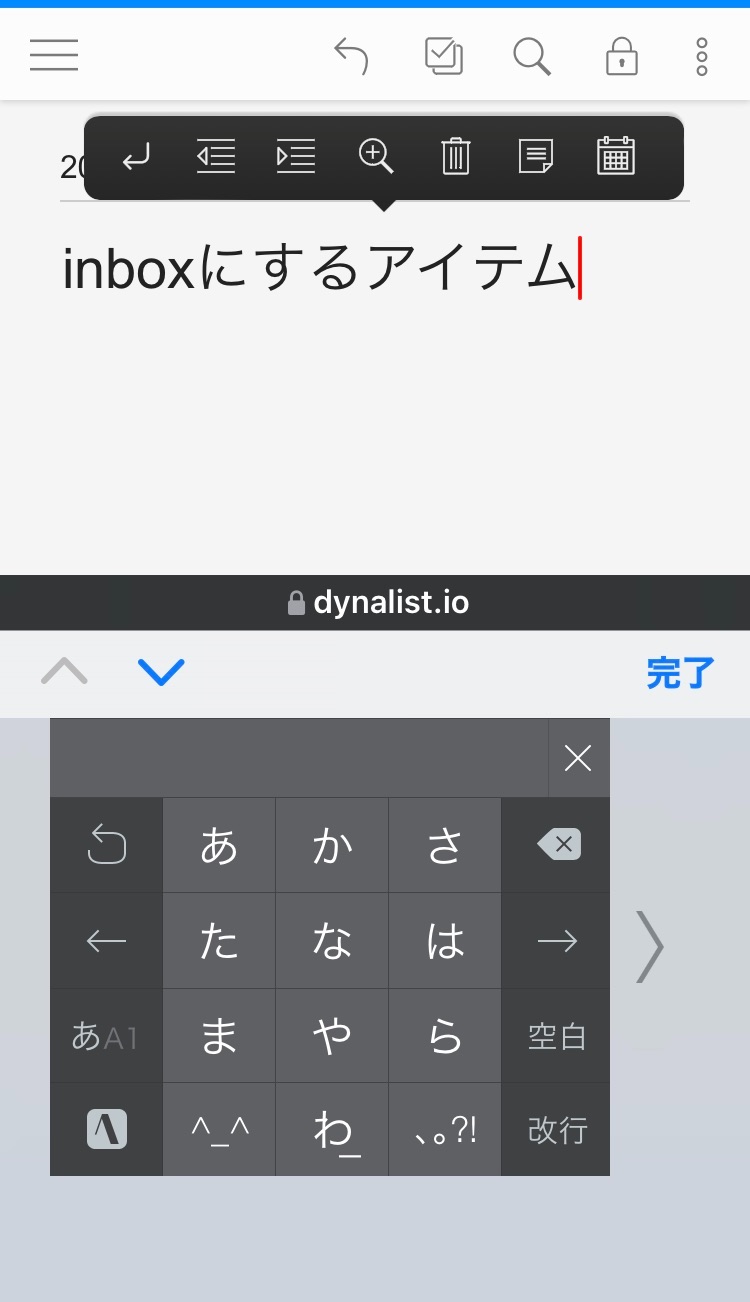Tap the undo icon in the top toolbar
The height and width of the screenshot is (1302, 750).
pos(351,56)
